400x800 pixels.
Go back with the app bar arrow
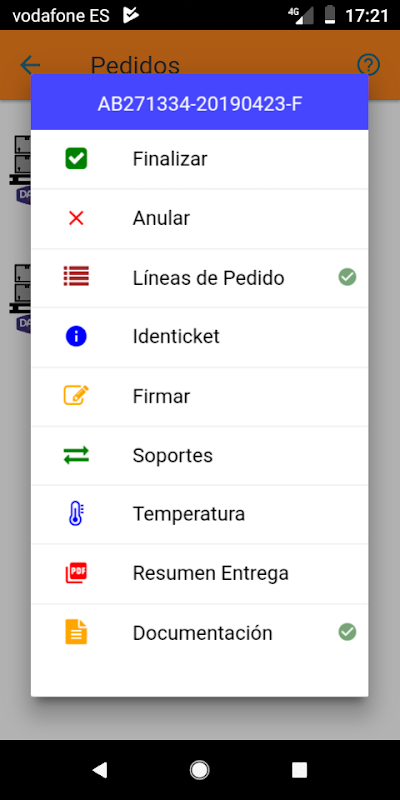[x=31, y=65]
